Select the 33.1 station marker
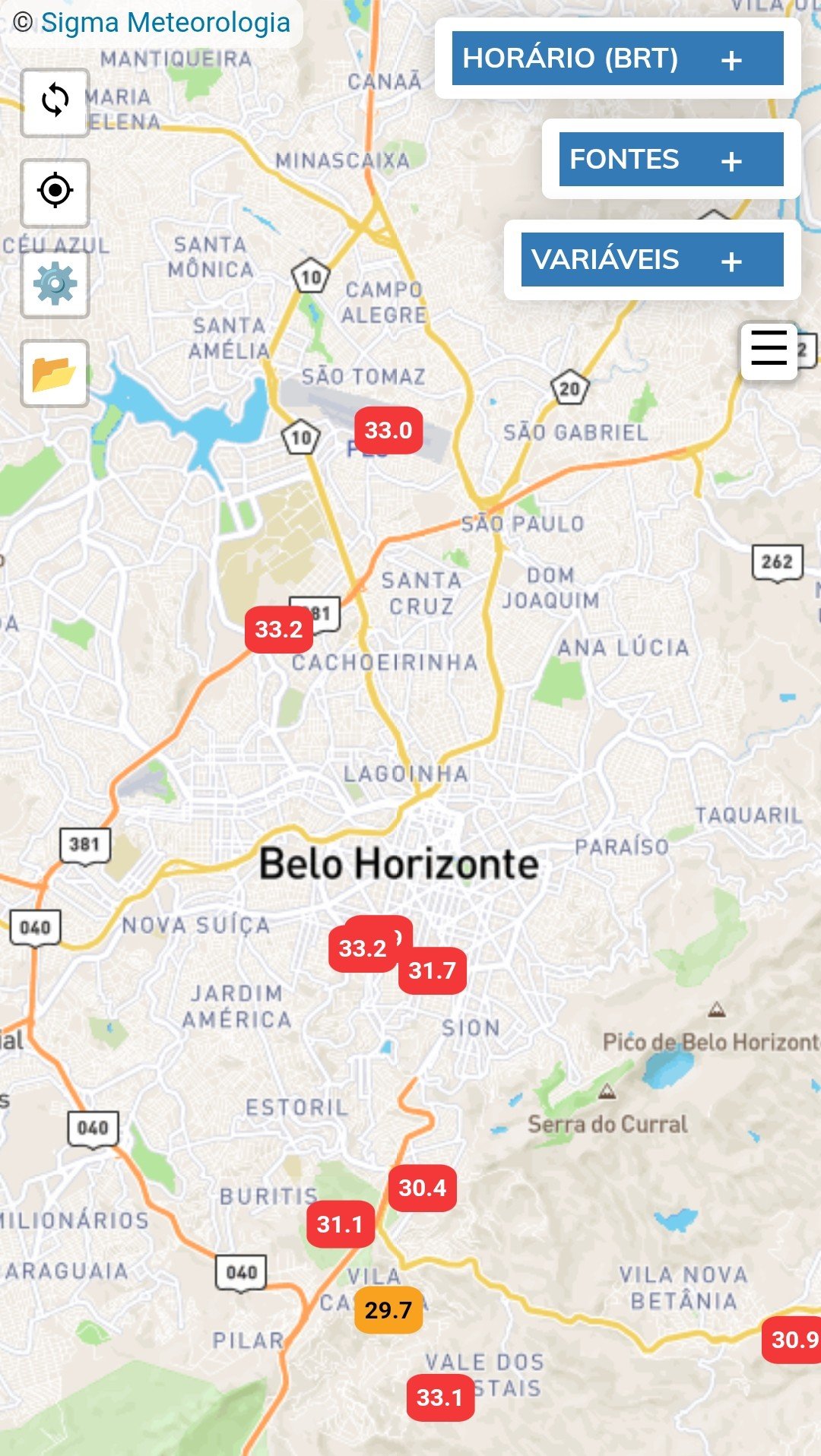 click(440, 1397)
